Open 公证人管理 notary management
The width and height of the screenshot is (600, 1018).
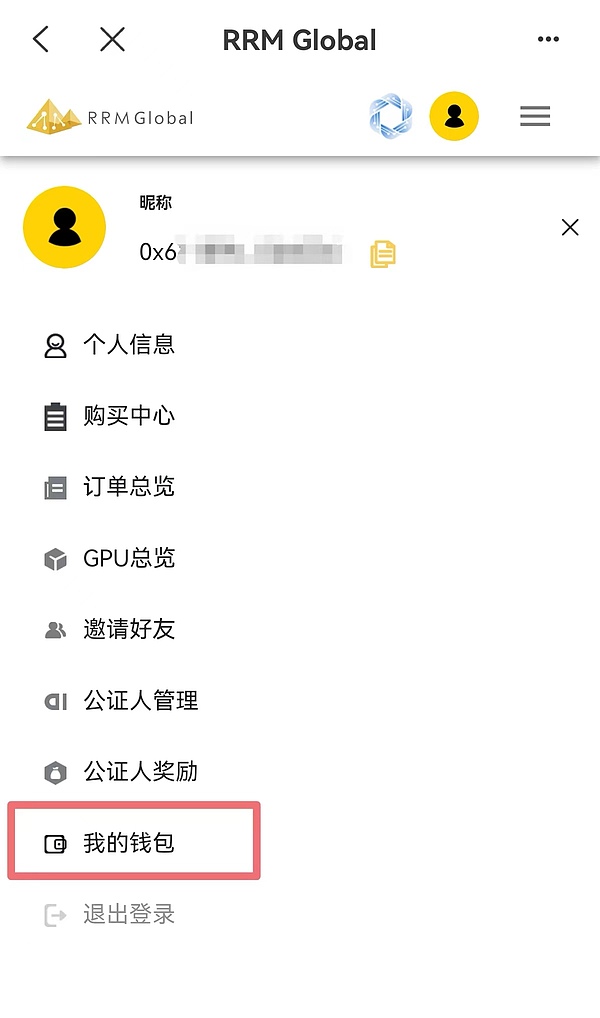pyautogui.click(x=140, y=701)
